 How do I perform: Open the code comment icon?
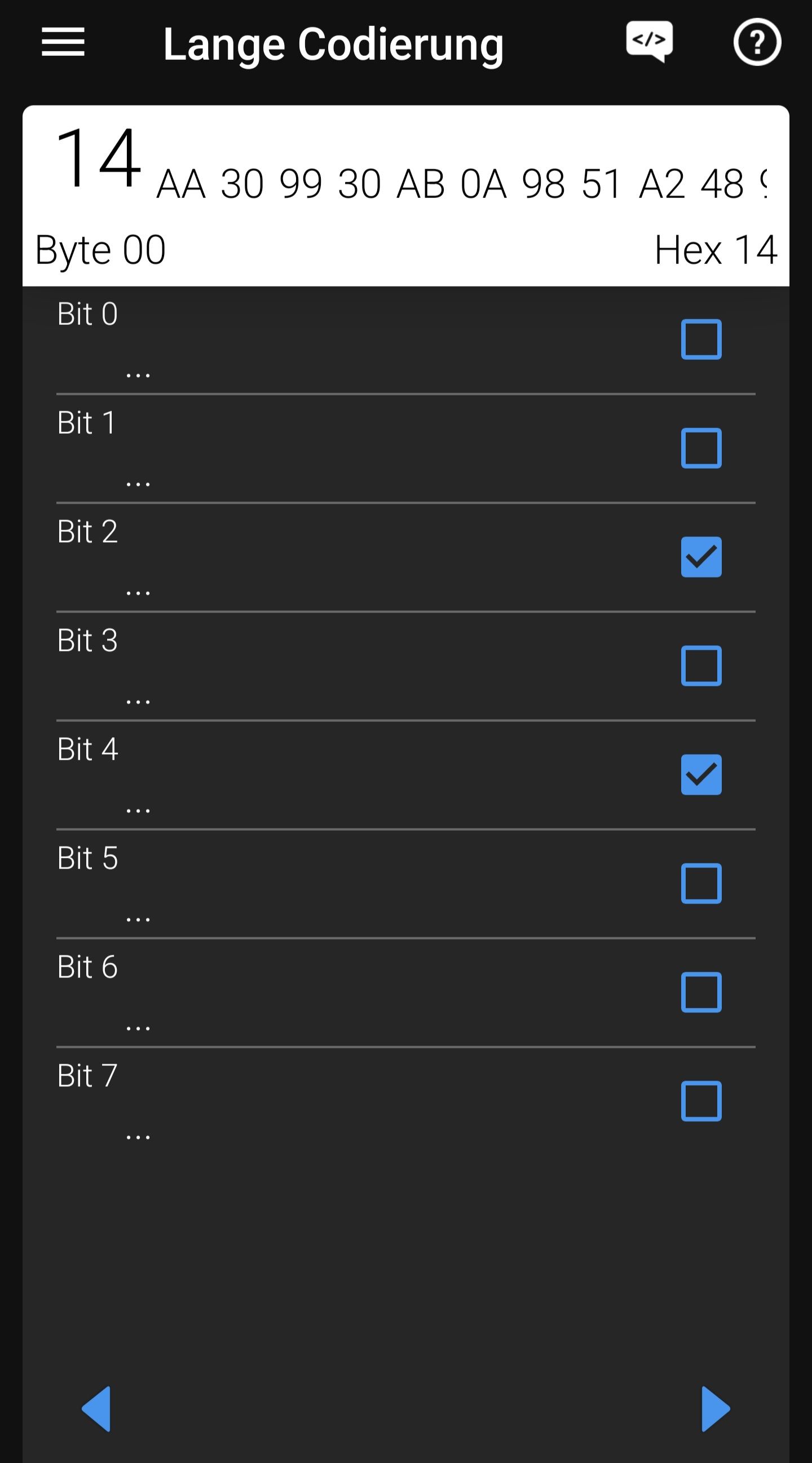(649, 42)
